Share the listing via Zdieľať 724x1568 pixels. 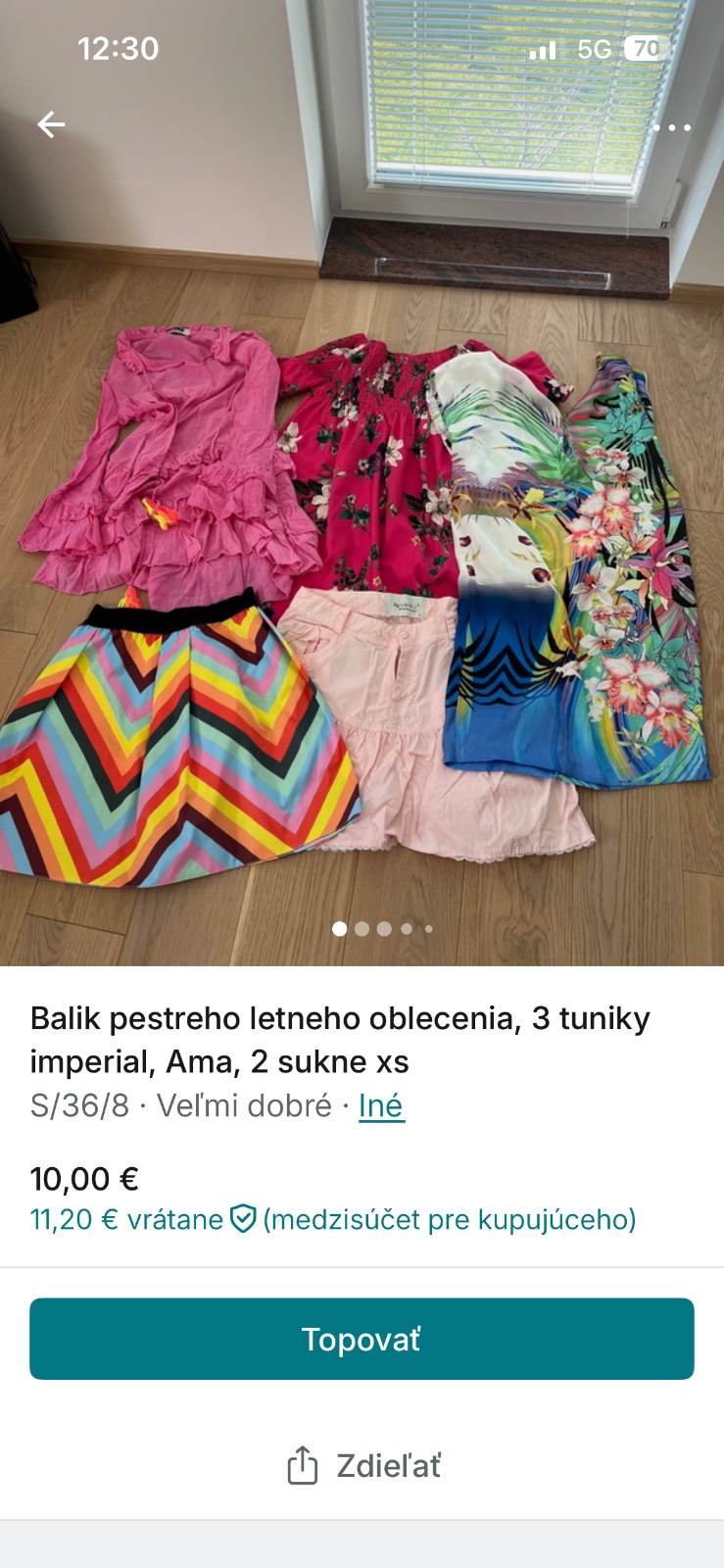[363, 1466]
